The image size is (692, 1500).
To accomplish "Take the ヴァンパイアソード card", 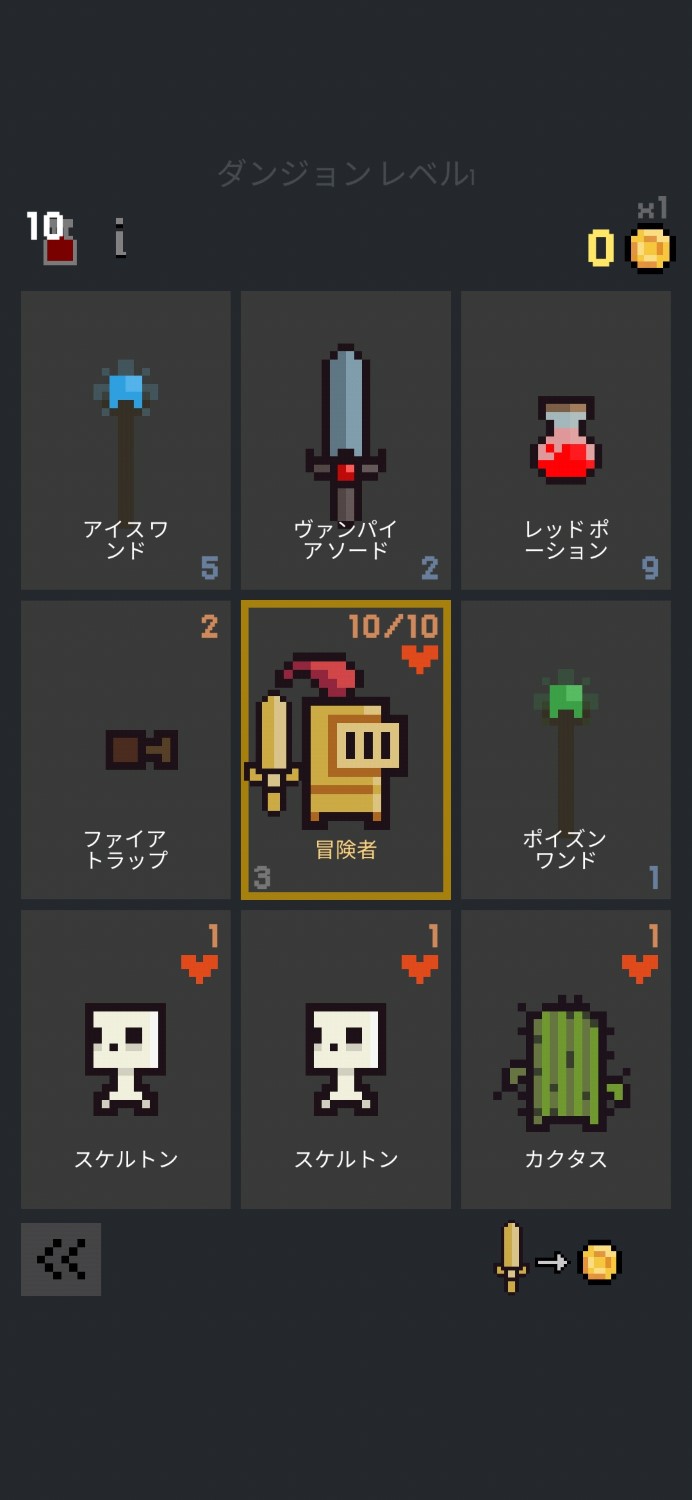I will [346, 440].
